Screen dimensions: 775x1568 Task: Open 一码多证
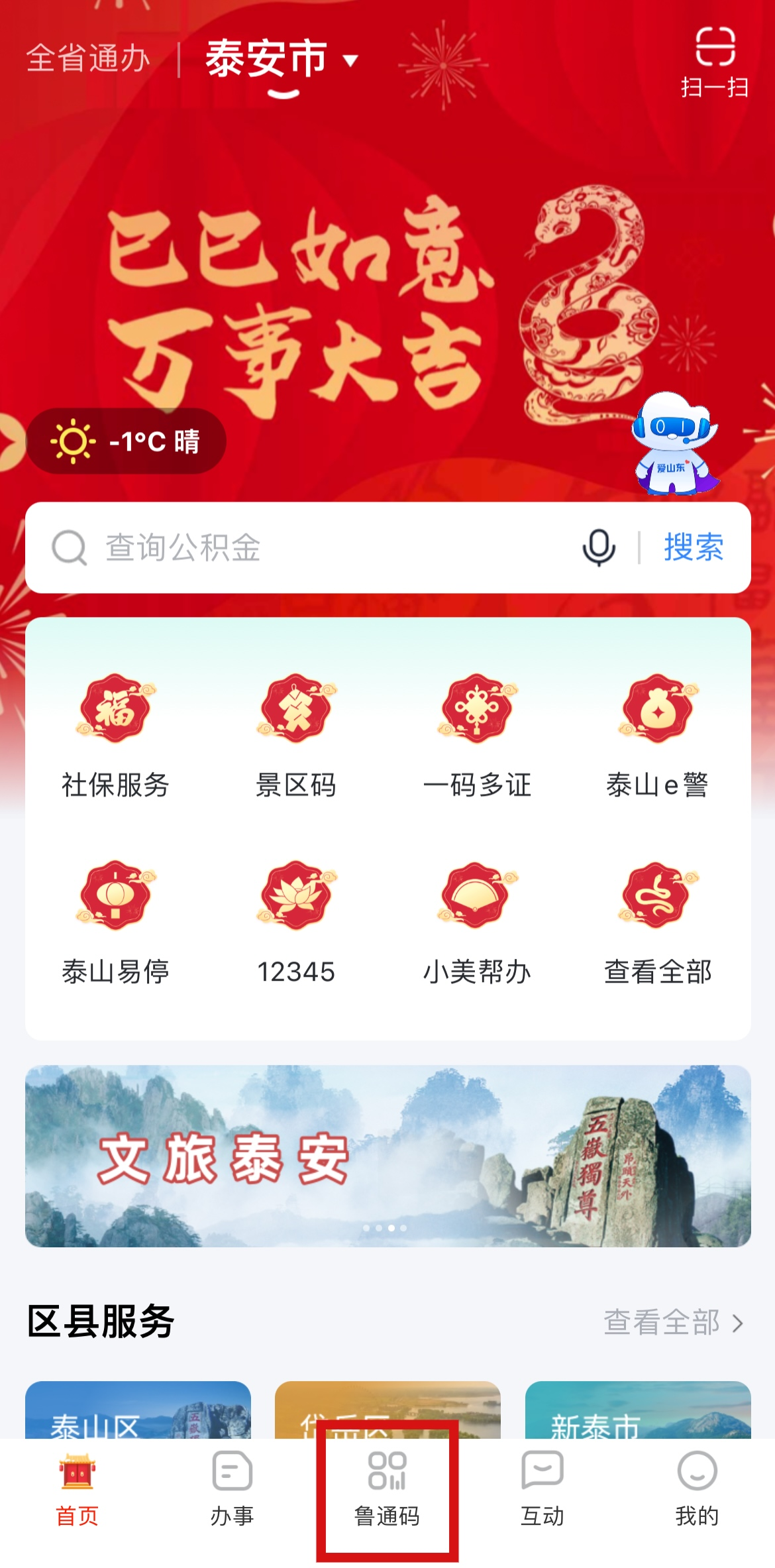(x=477, y=736)
